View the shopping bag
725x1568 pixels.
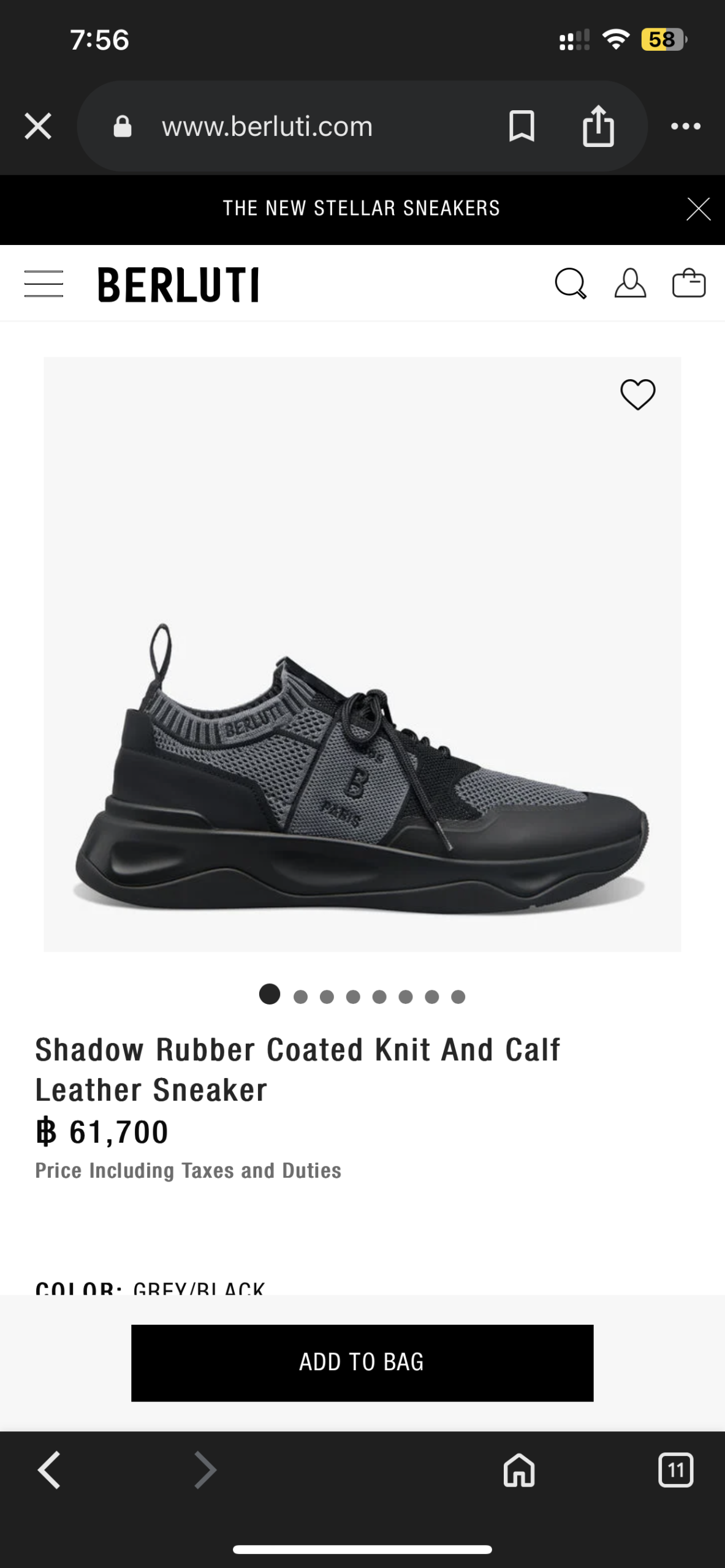(689, 284)
